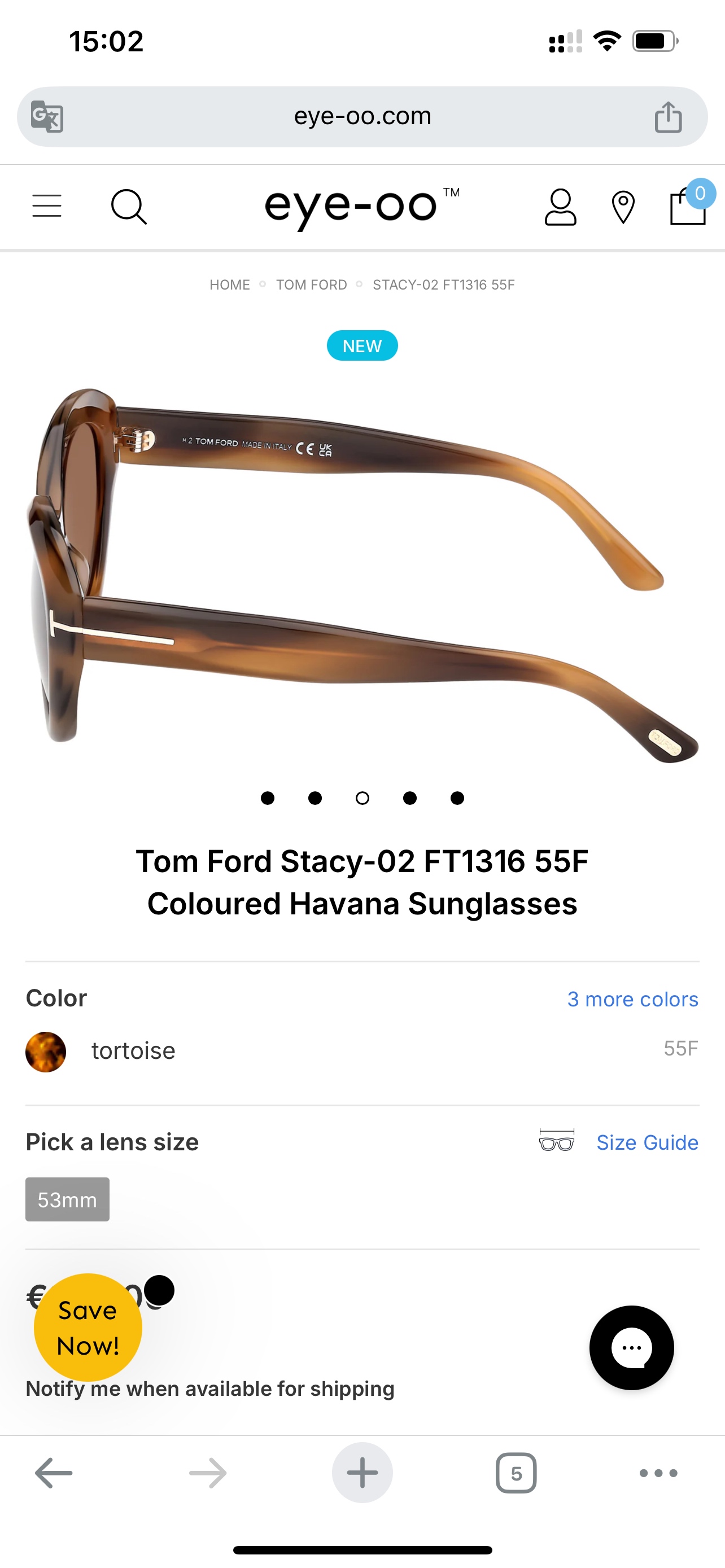The height and width of the screenshot is (1568, 725).
Task: Tap the share icon
Action: 669,116
